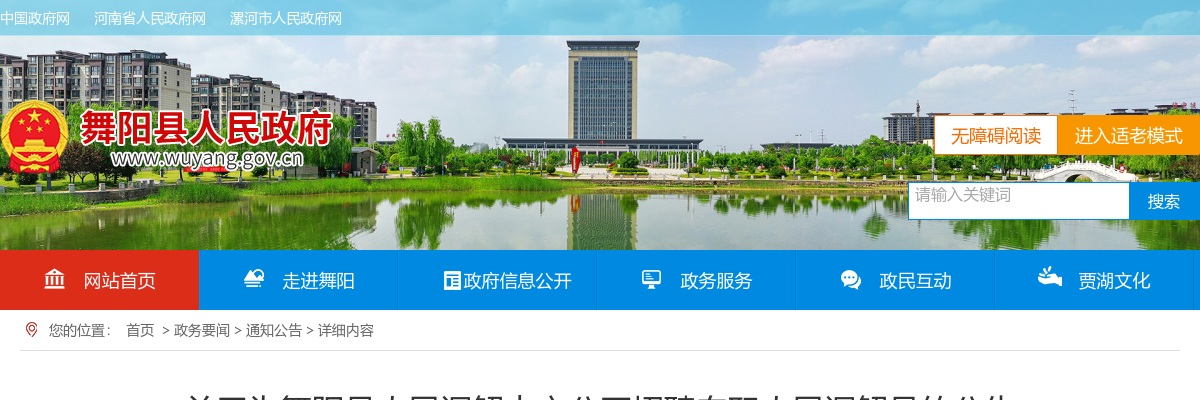Viewport: 1200px width, 400px height.
Task: Tap 首页 in the breadcrumb
Action: [x=140, y=330]
